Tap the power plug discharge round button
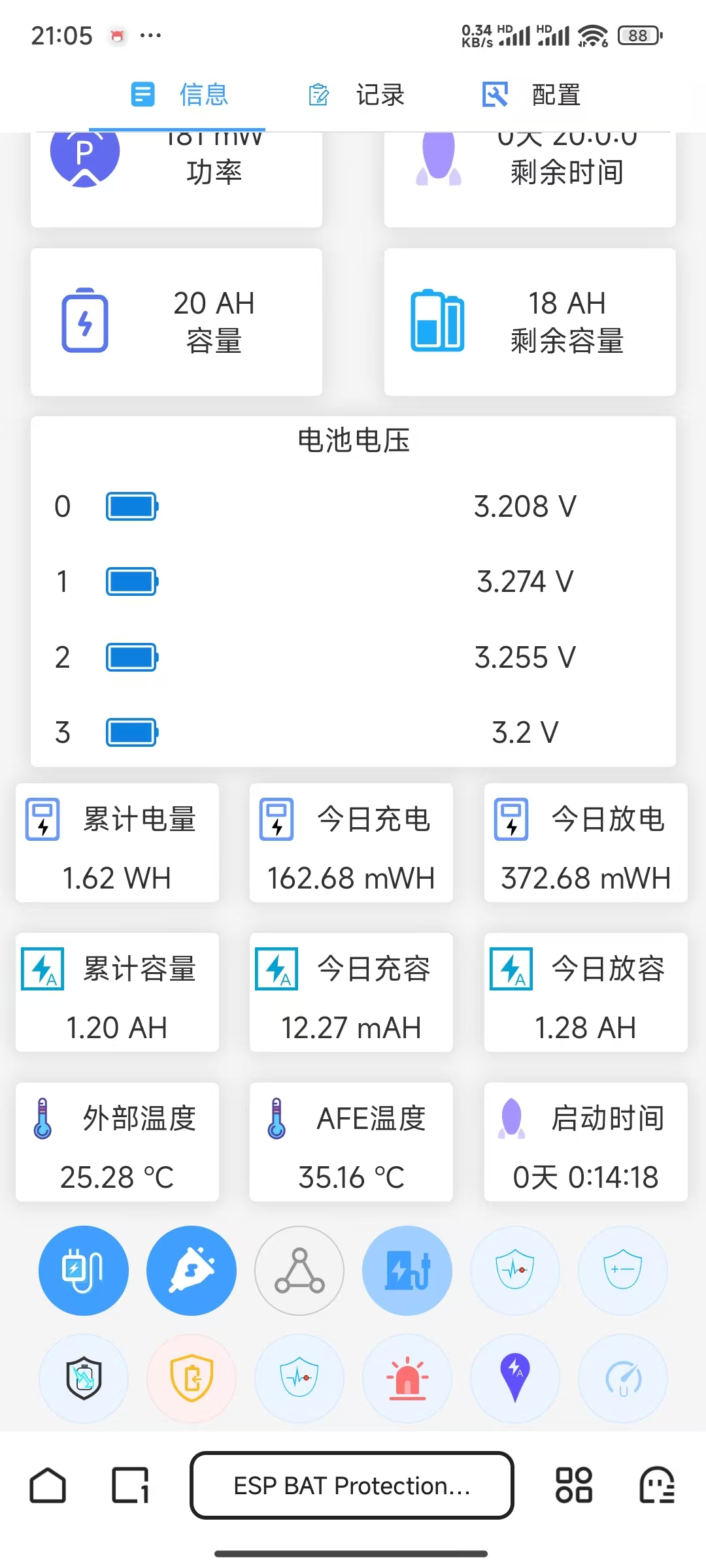The width and height of the screenshot is (706, 1568). (x=192, y=1270)
